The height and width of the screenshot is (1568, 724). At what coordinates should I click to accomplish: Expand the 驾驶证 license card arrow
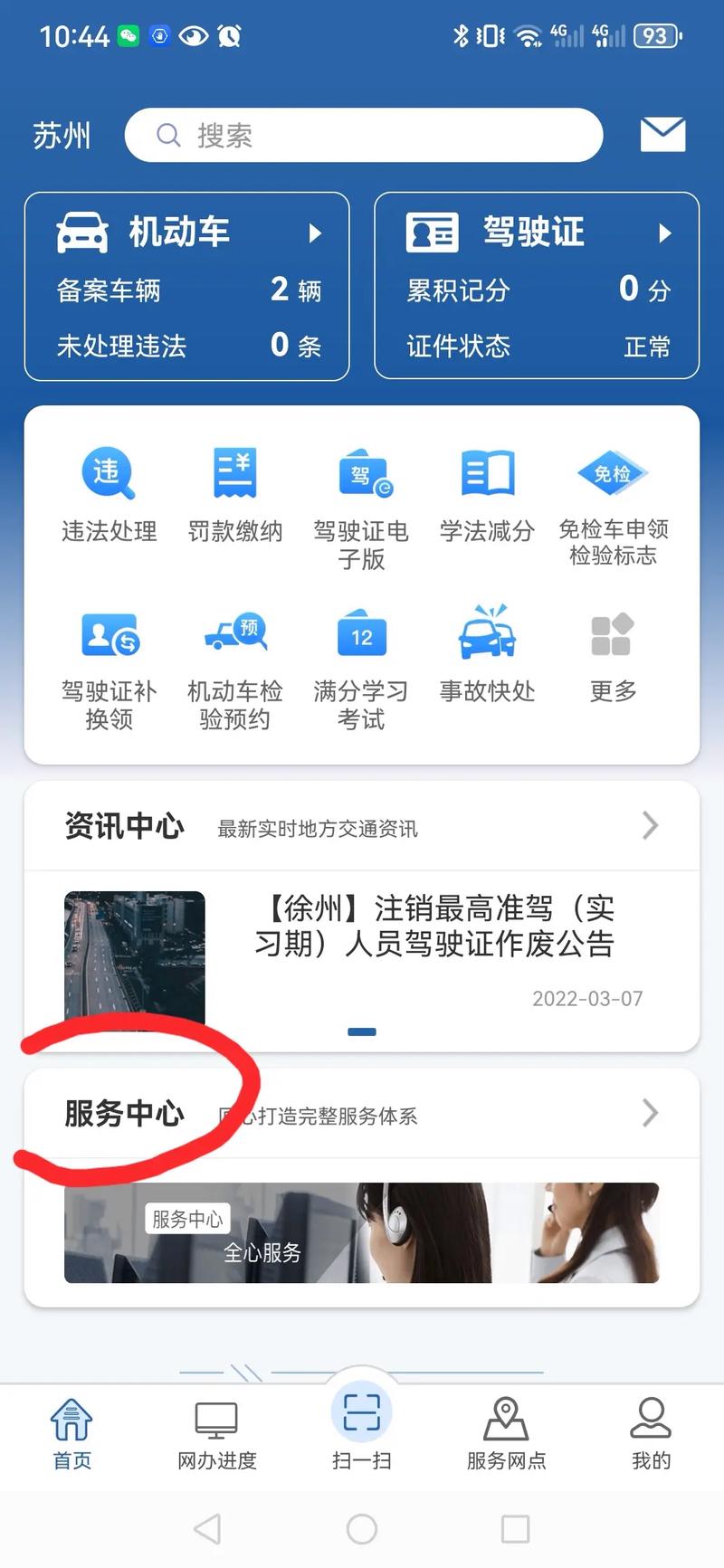665,233
